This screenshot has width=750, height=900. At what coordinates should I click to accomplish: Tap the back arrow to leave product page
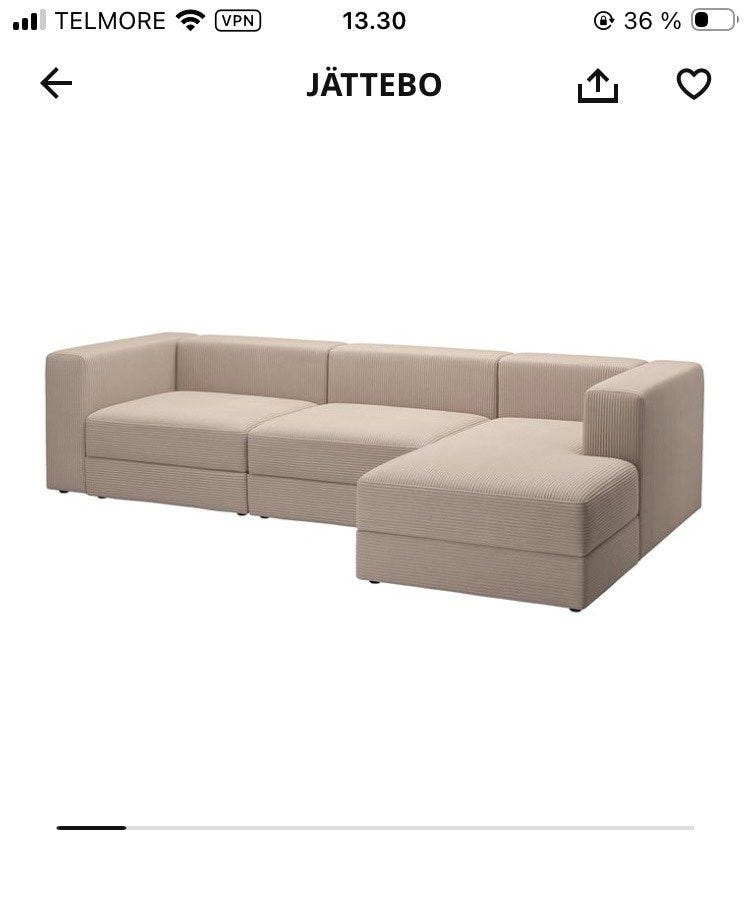(55, 83)
